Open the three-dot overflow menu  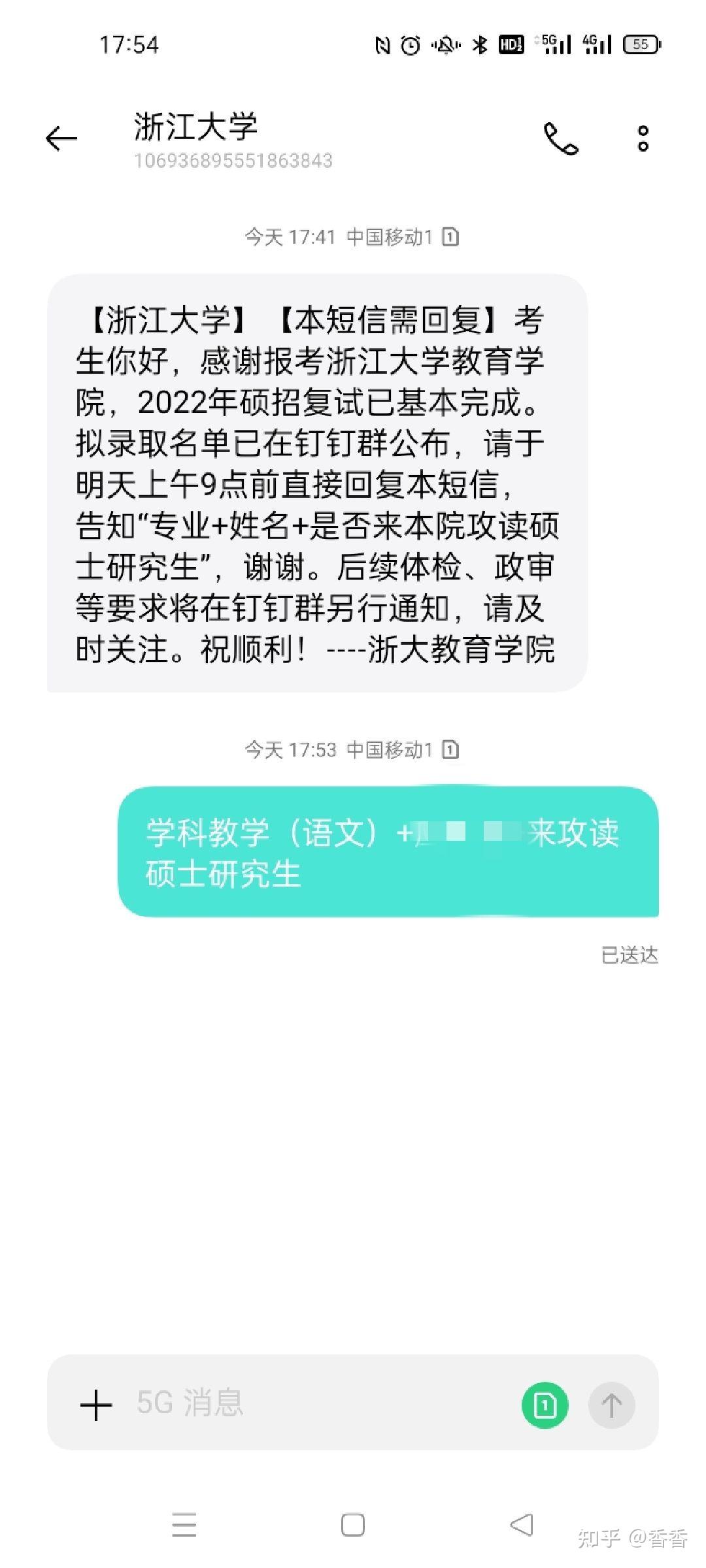(643, 139)
